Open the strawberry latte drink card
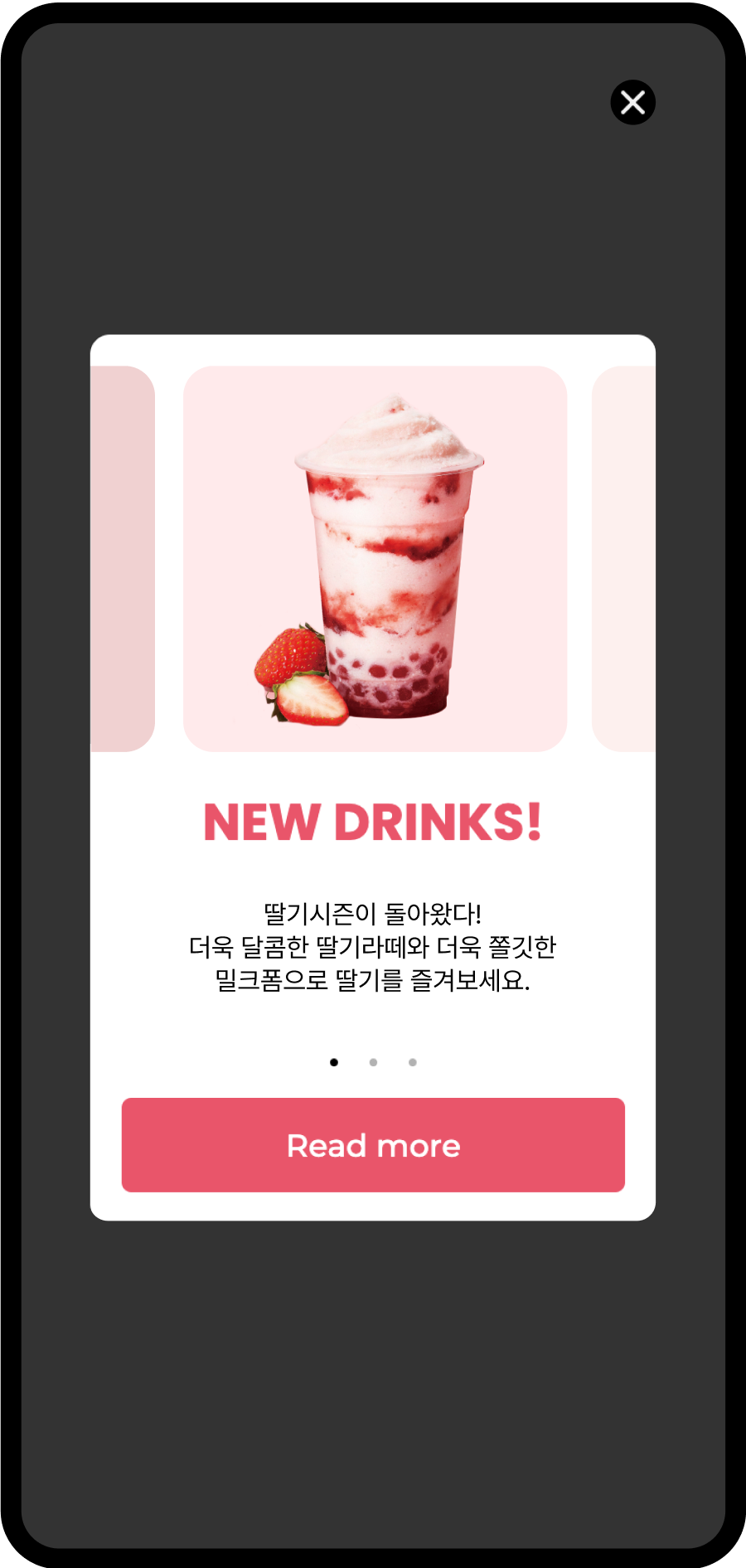Image resolution: width=746 pixels, height=1568 pixels. 375,559
